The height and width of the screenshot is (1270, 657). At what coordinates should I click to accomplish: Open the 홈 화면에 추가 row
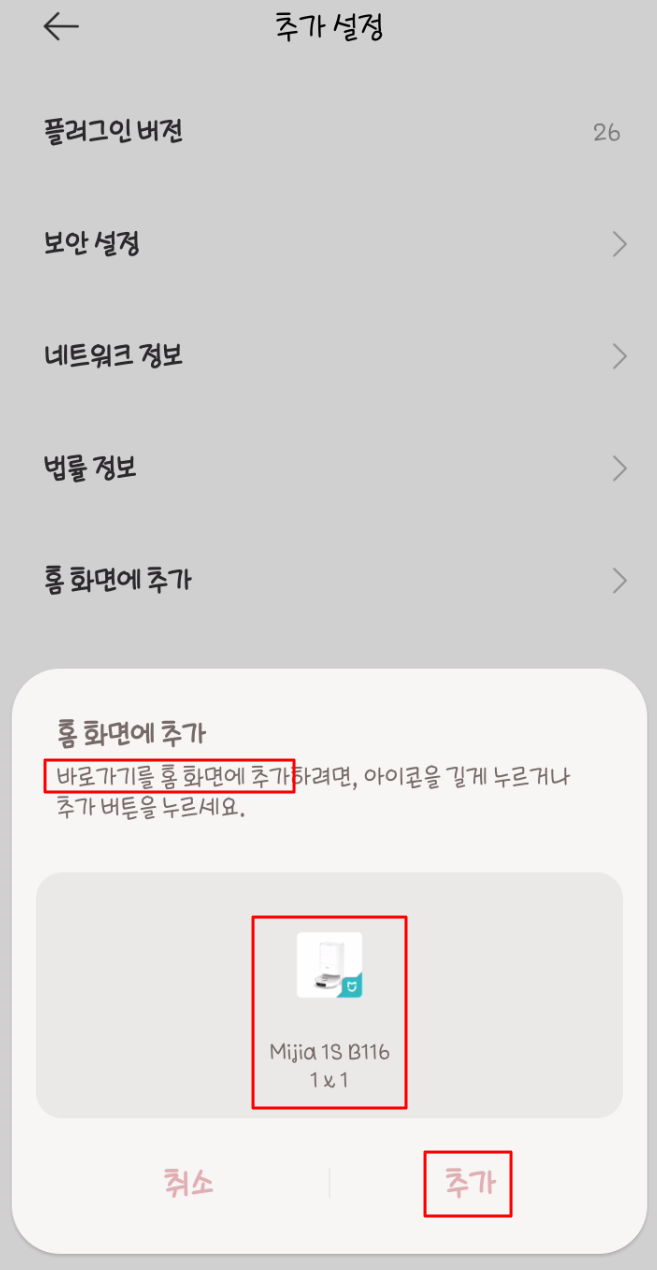coord(328,579)
